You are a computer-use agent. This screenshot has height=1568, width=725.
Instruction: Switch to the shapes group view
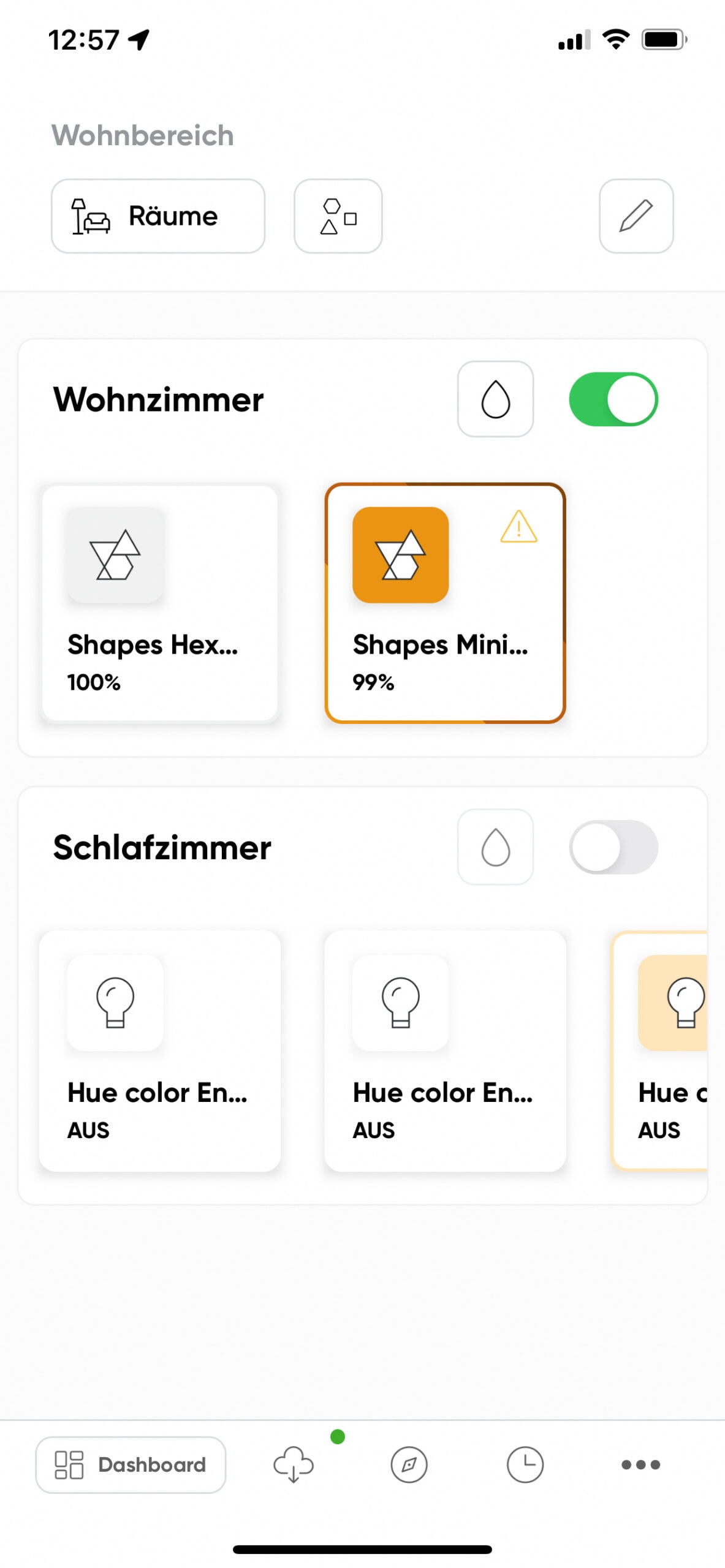tap(338, 216)
